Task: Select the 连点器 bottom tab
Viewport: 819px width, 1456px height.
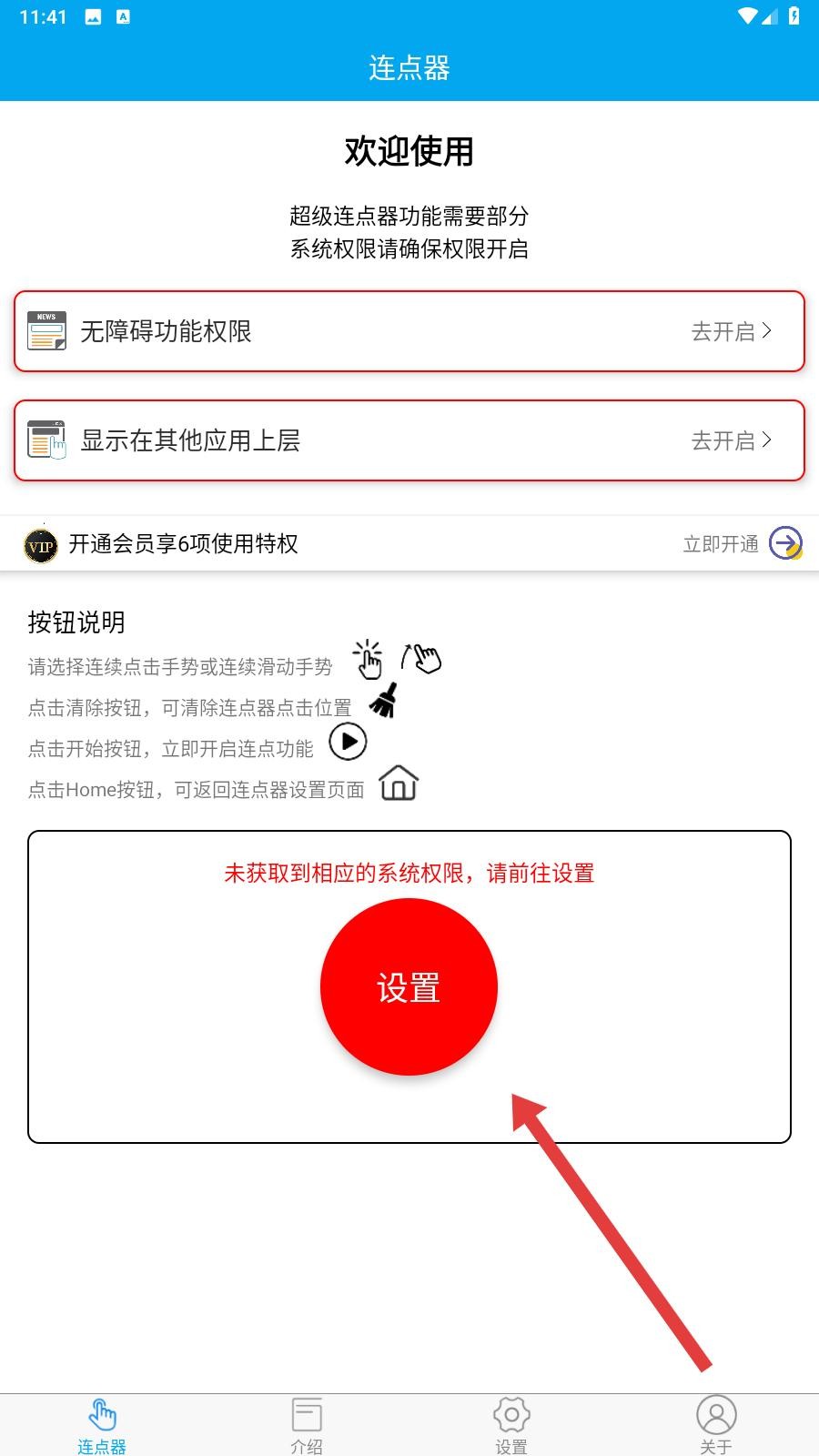Action: tap(102, 1425)
